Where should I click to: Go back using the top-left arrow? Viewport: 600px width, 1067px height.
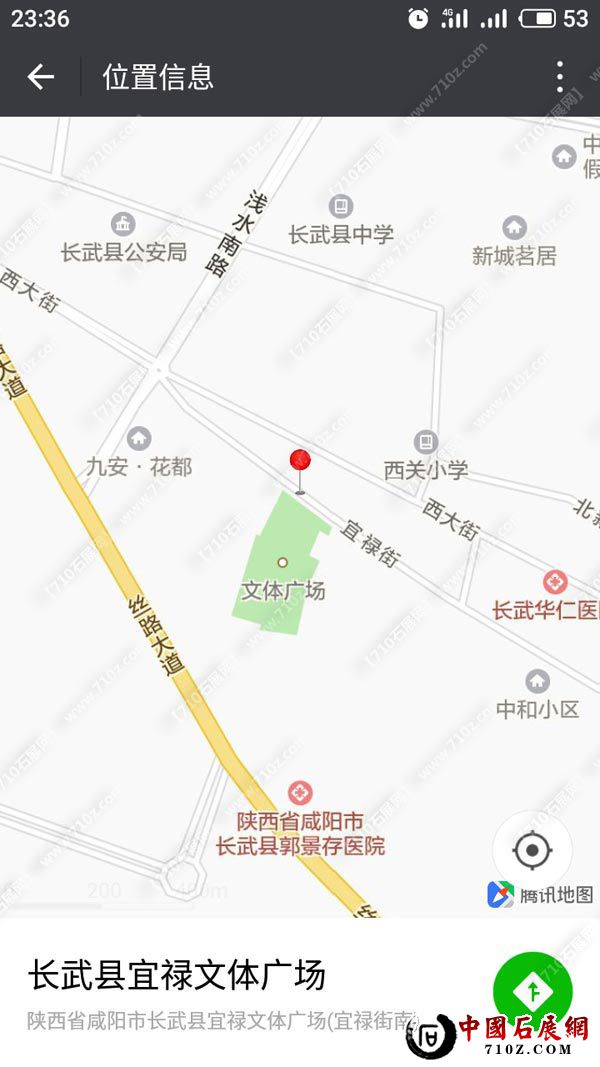pyautogui.click(x=40, y=77)
